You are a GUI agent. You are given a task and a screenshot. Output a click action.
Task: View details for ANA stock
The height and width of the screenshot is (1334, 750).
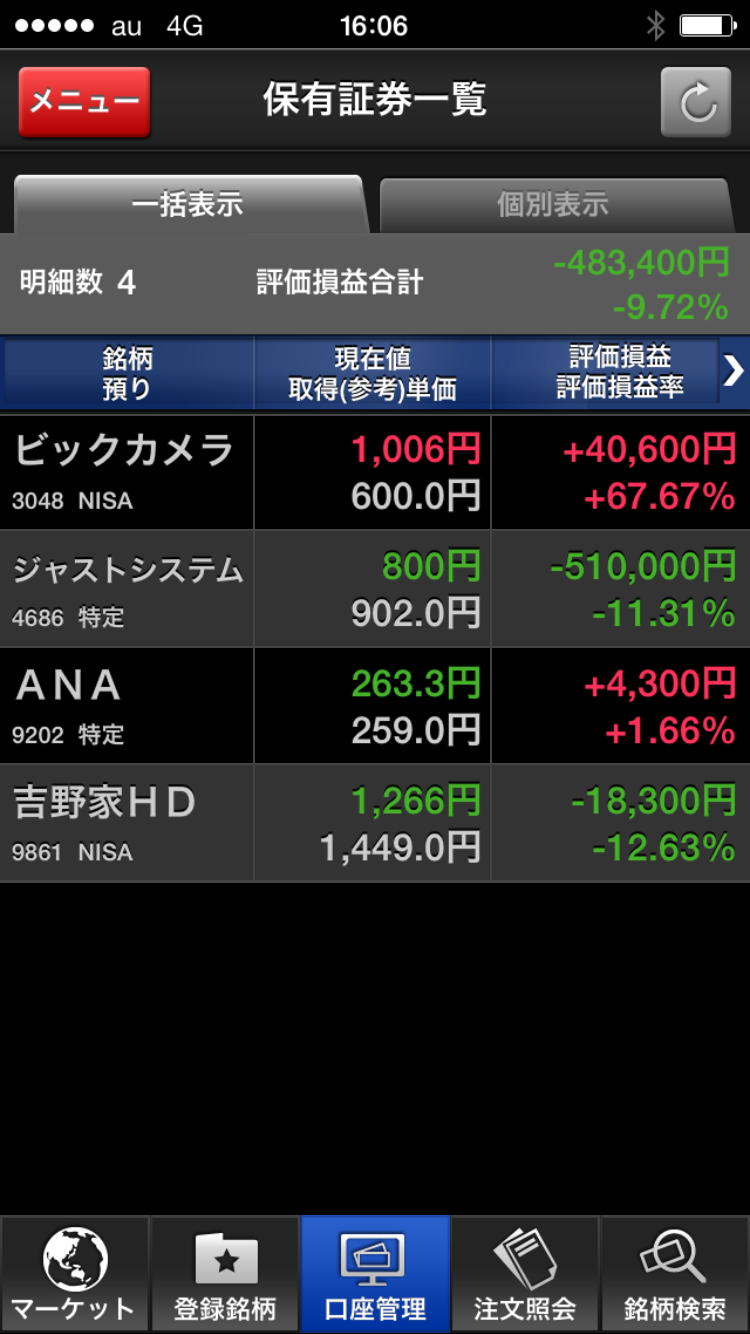click(x=374, y=706)
